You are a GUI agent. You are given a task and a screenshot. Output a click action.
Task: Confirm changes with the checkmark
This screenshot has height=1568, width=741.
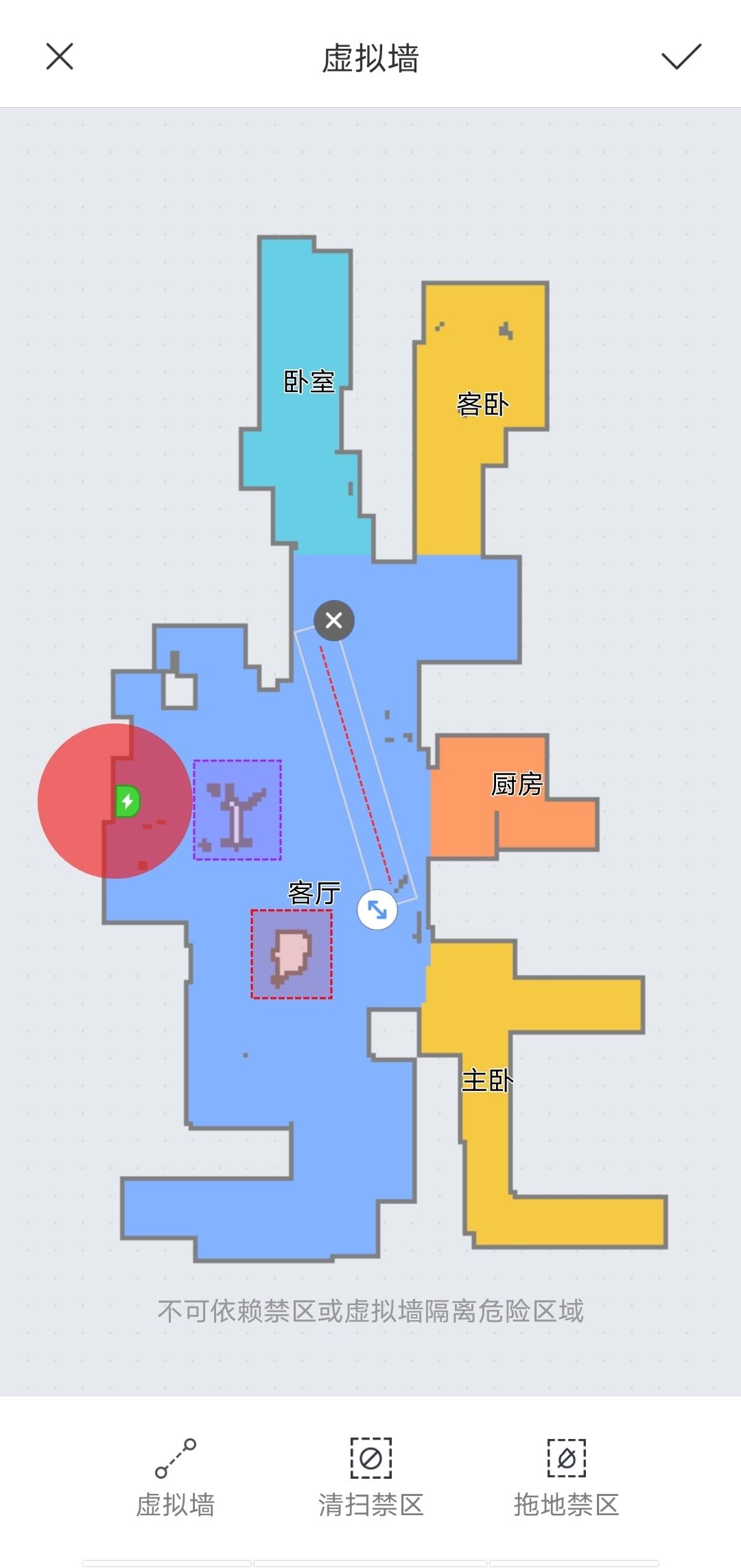(681, 56)
